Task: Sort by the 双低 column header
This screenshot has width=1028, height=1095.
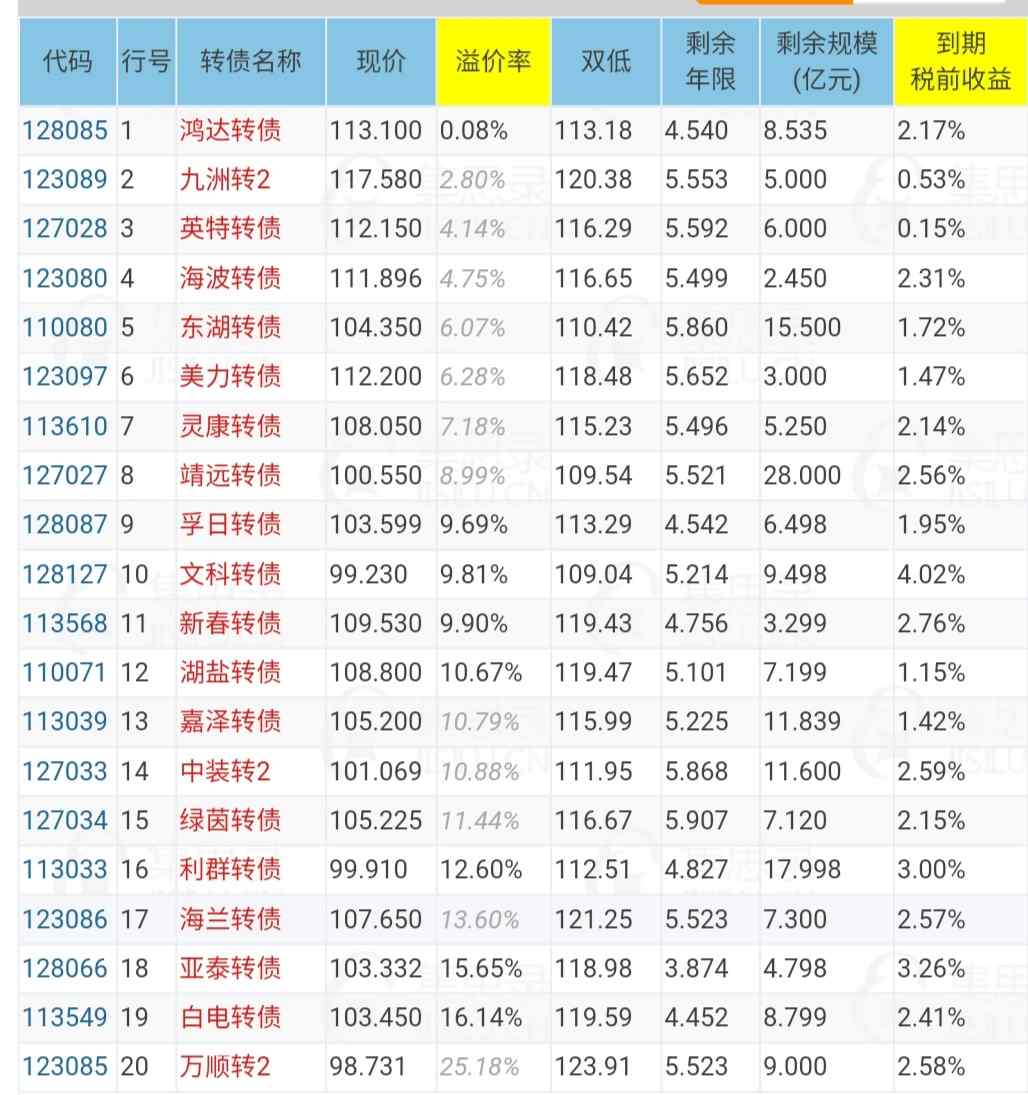Action: 605,61
